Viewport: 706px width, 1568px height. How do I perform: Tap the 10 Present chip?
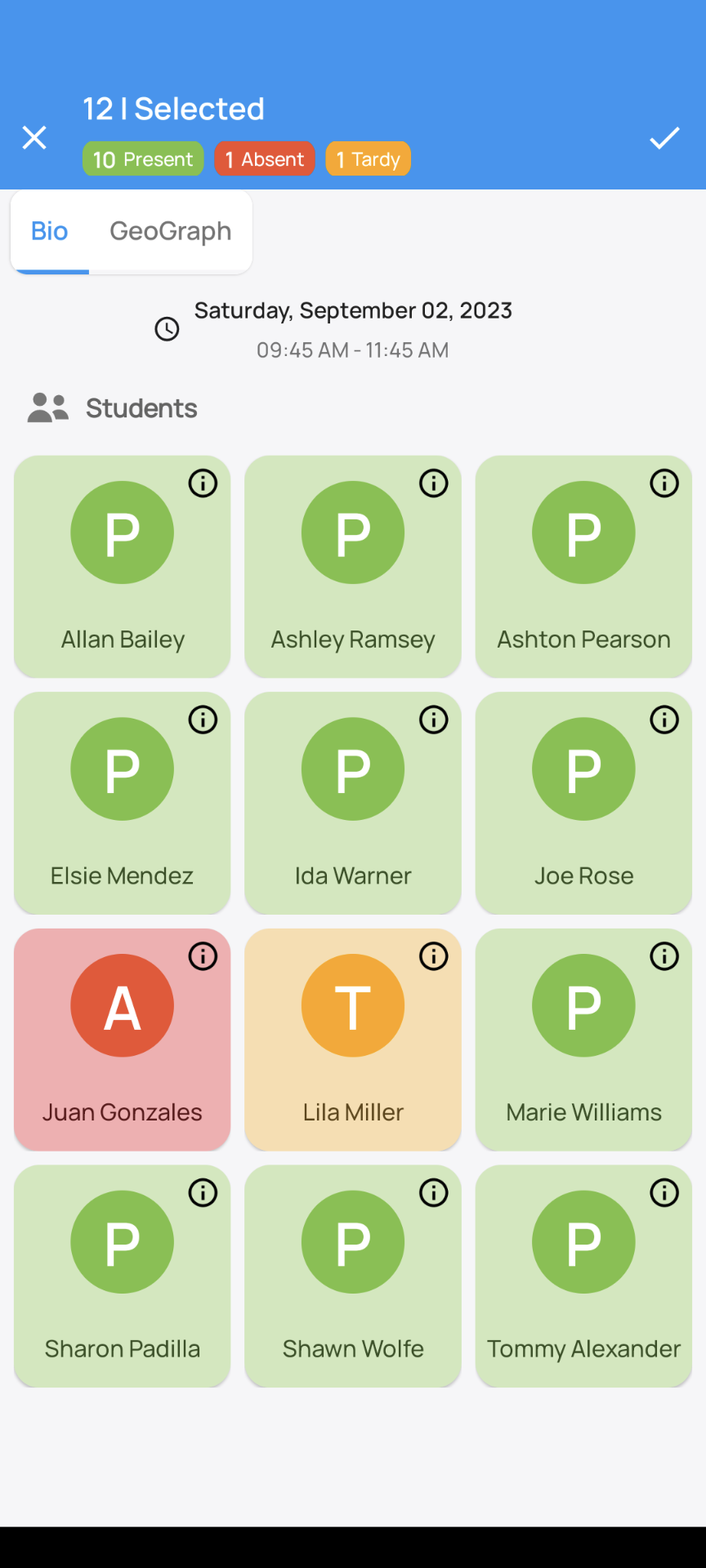[x=143, y=159]
